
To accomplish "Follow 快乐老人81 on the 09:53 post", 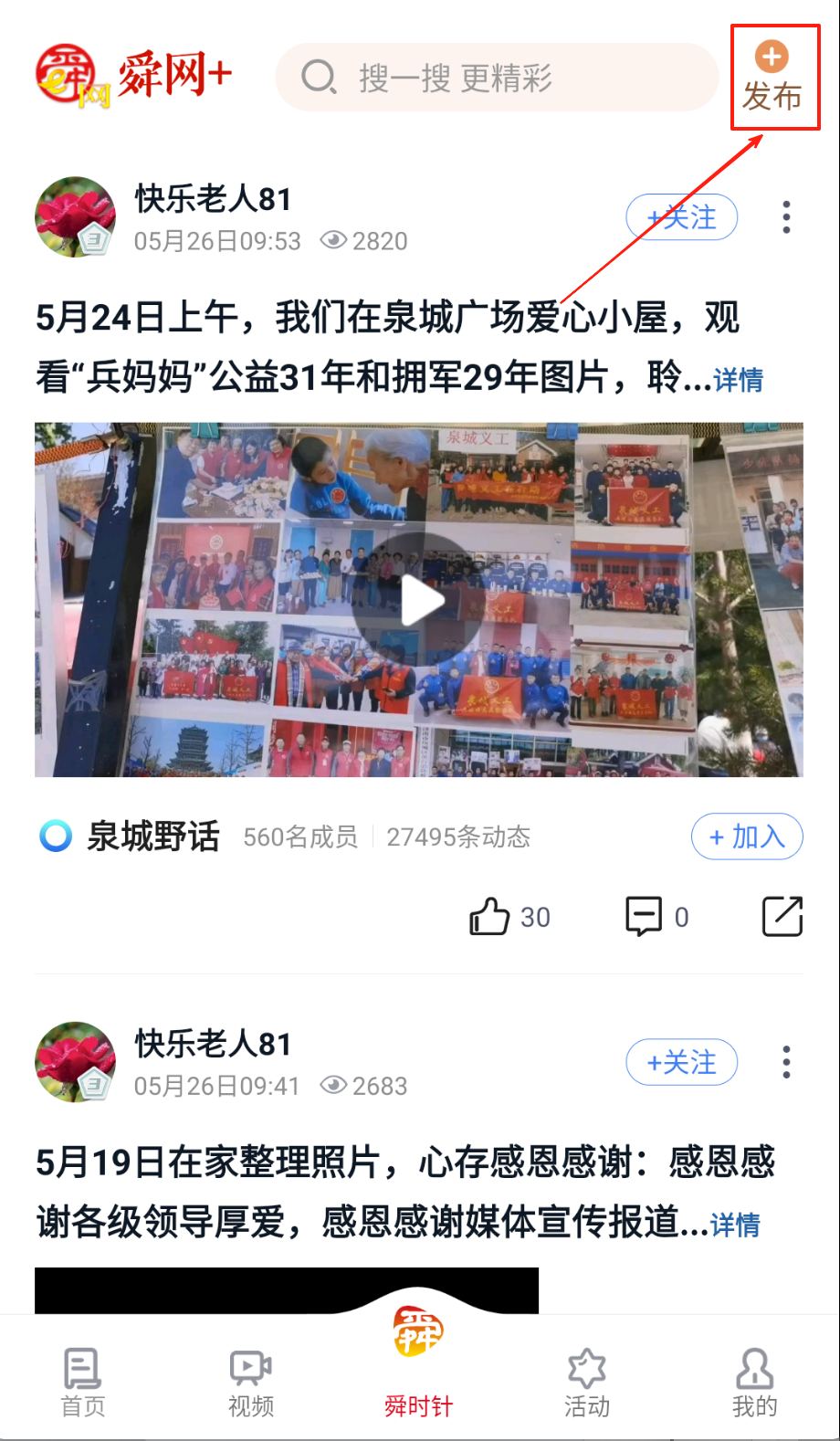I will click(x=681, y=217).
